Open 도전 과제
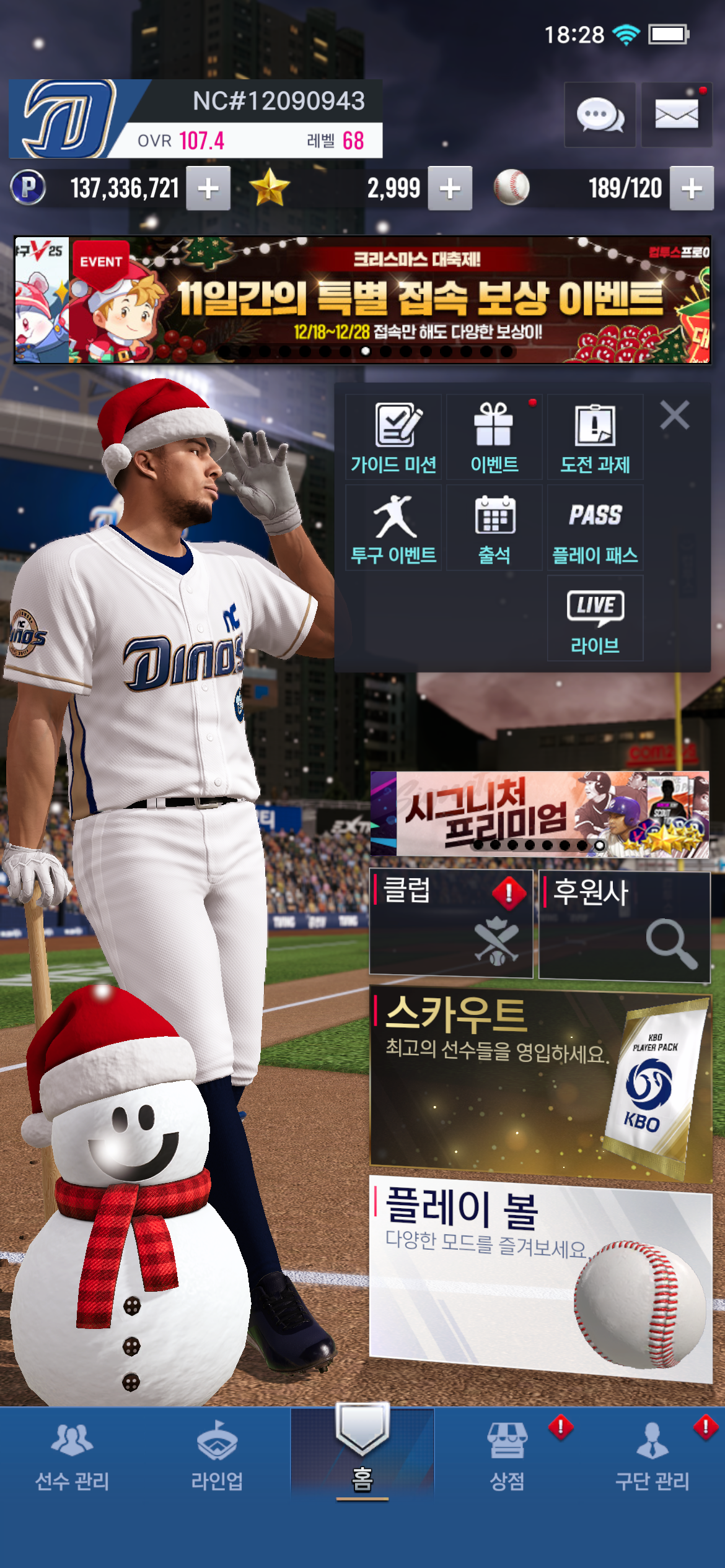Image resolution: width=725 pixels, height=1568 pixels. tap(595, 437)
